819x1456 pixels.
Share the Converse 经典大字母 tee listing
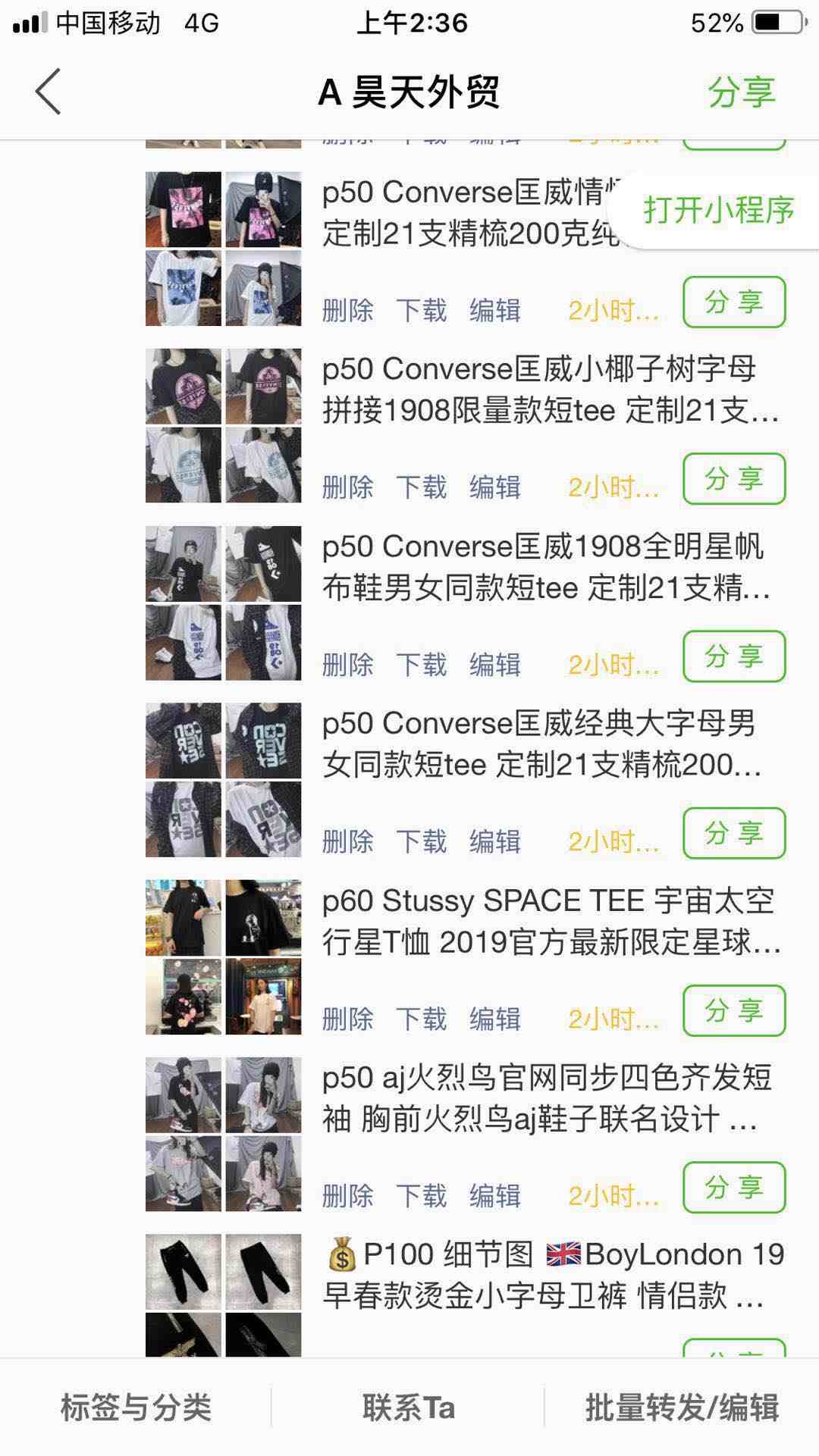coord(733,833)
